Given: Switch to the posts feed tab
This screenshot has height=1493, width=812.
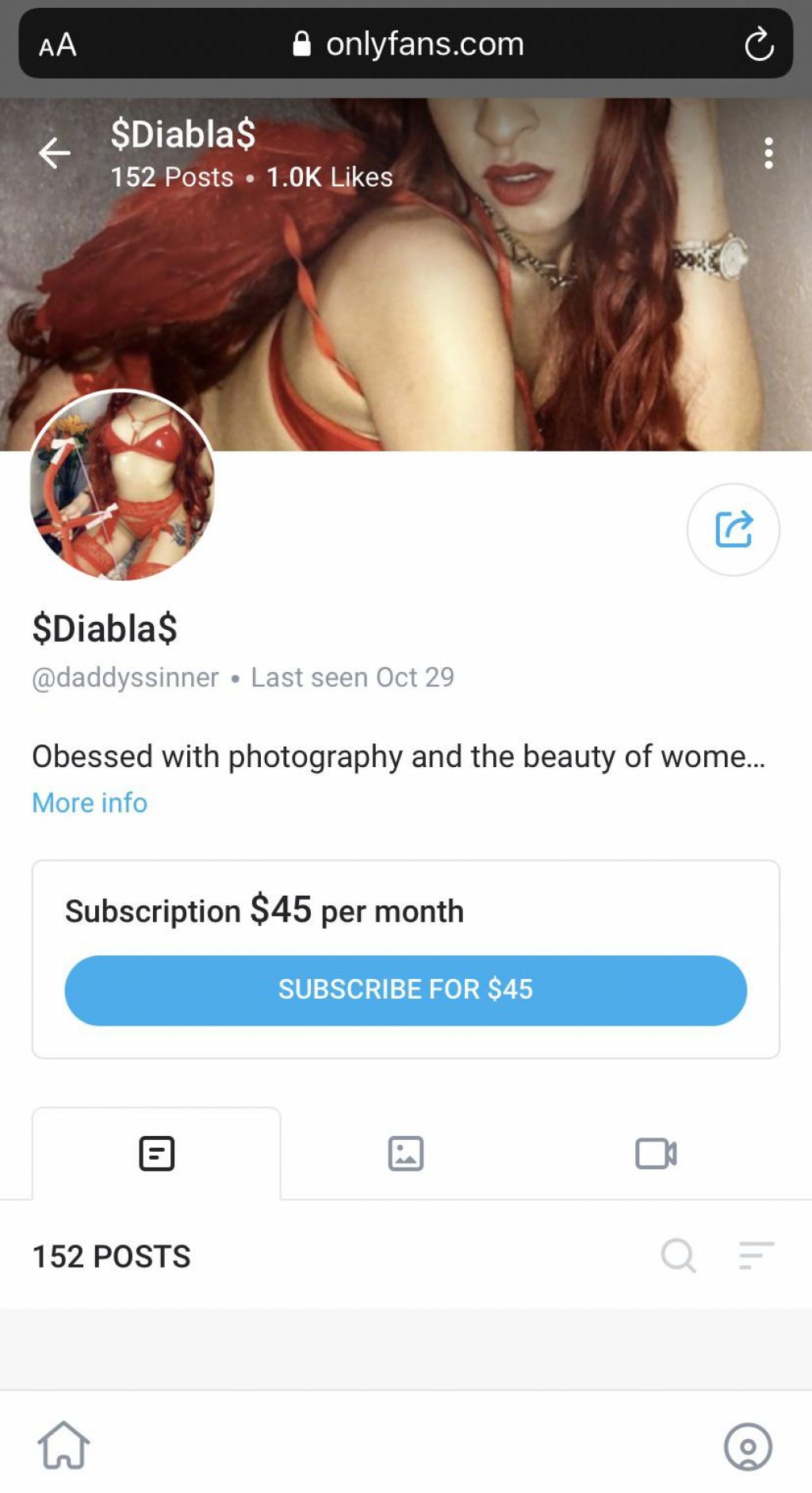Looking at the screenshot, I should (156, 1153).
